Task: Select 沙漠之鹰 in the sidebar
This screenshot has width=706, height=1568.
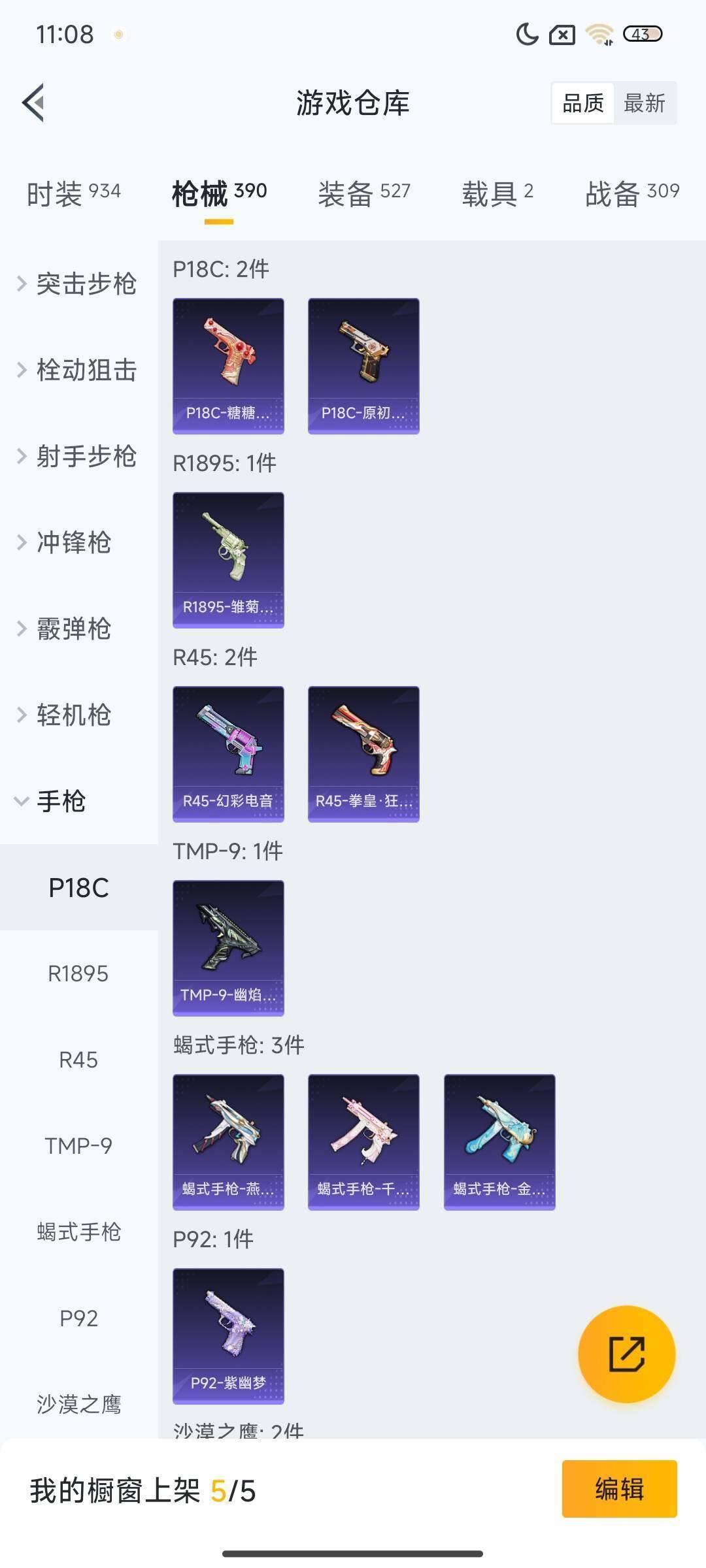Action: click(78, 1405)
